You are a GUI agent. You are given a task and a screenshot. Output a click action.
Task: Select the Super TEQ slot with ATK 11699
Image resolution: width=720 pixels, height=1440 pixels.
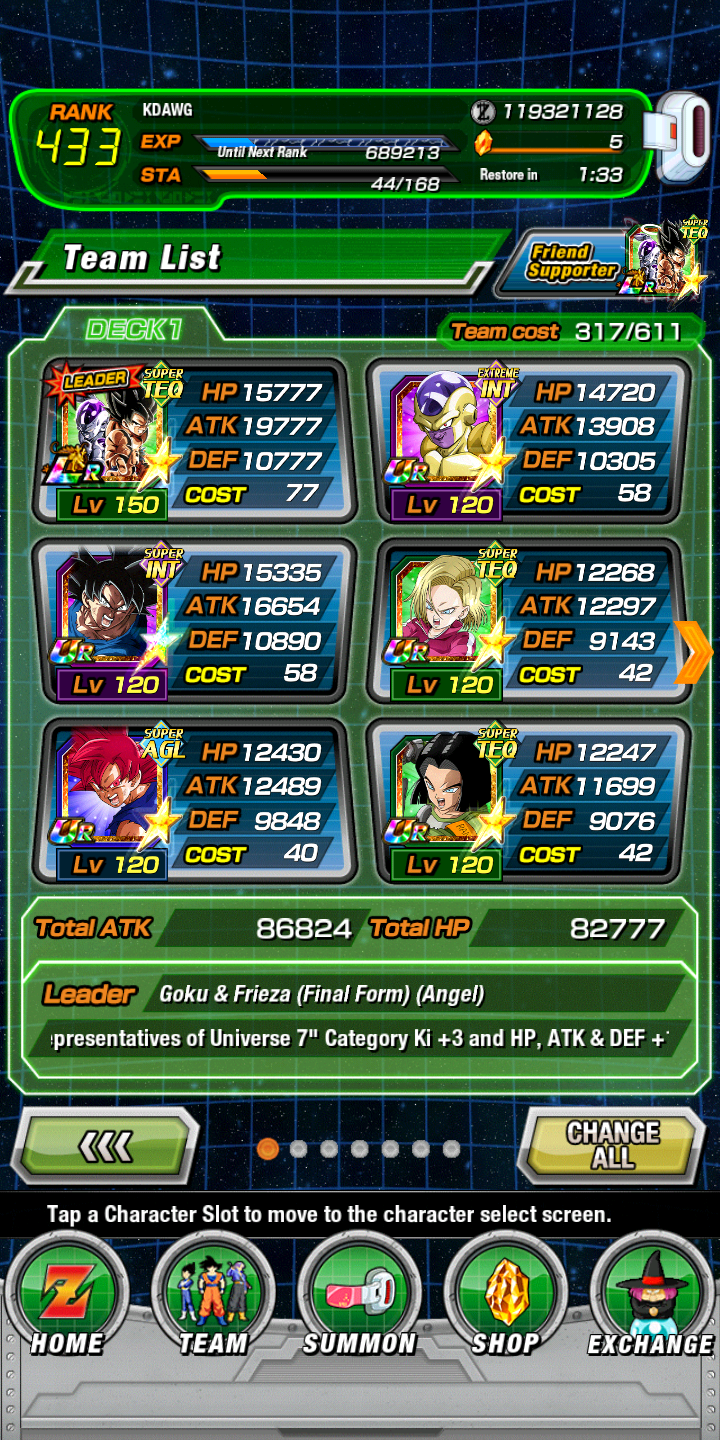pyautogui.click(x=526, y=801)
